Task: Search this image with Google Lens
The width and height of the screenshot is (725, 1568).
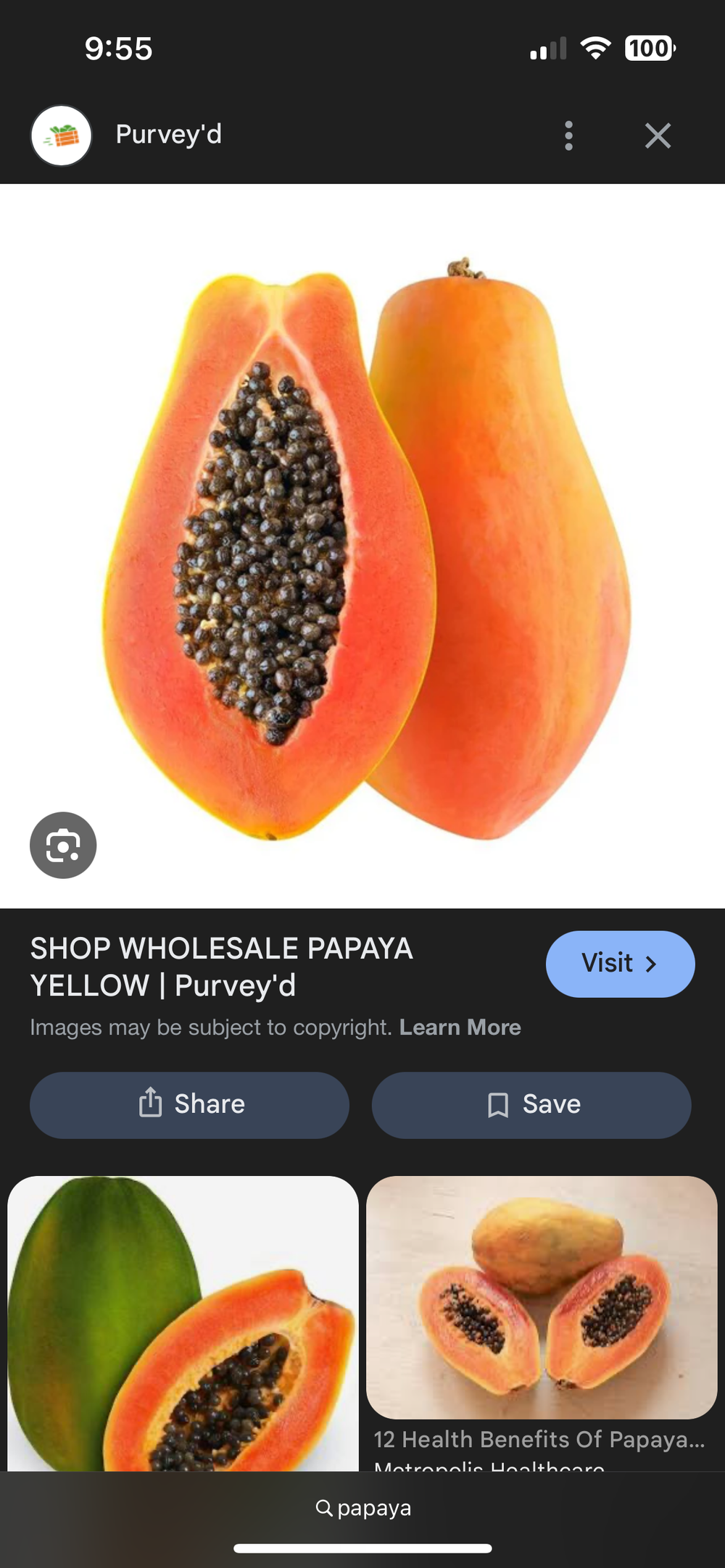Action: point(63,845)
